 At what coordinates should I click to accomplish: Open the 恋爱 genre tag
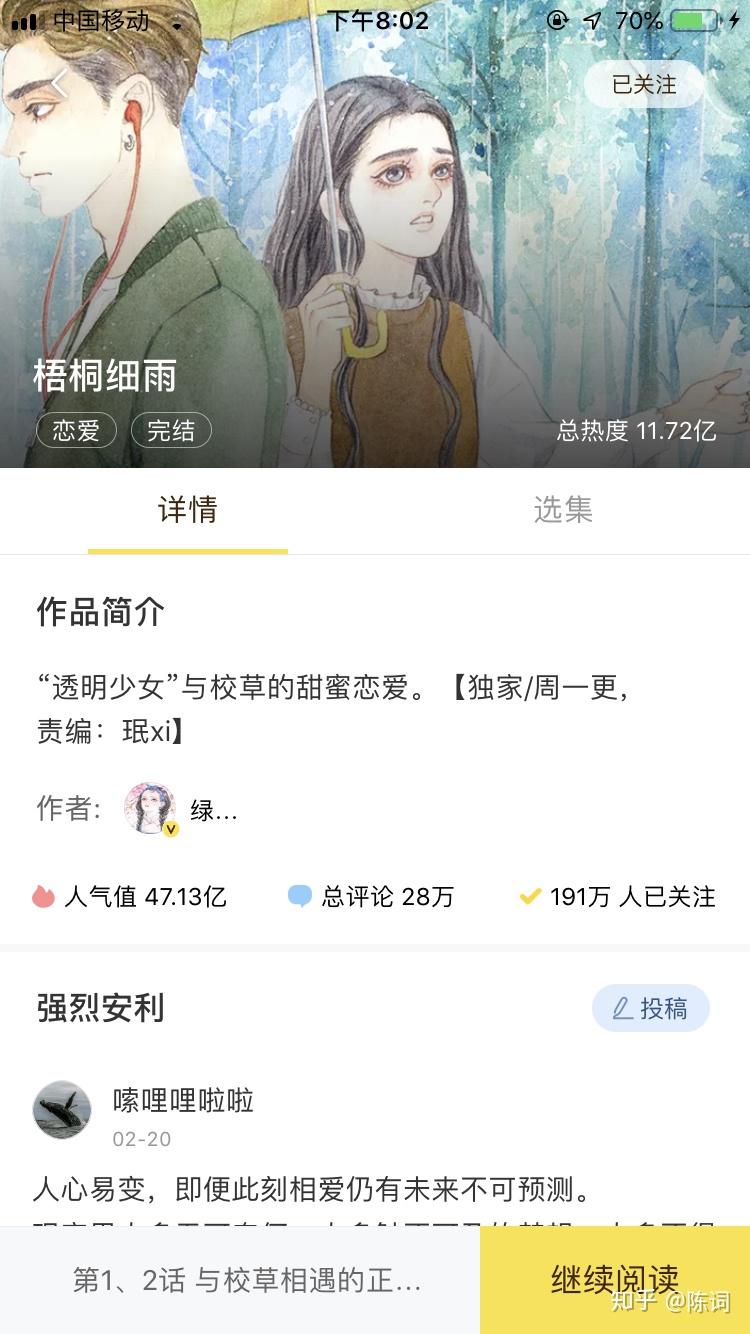(x=77, y=431)
